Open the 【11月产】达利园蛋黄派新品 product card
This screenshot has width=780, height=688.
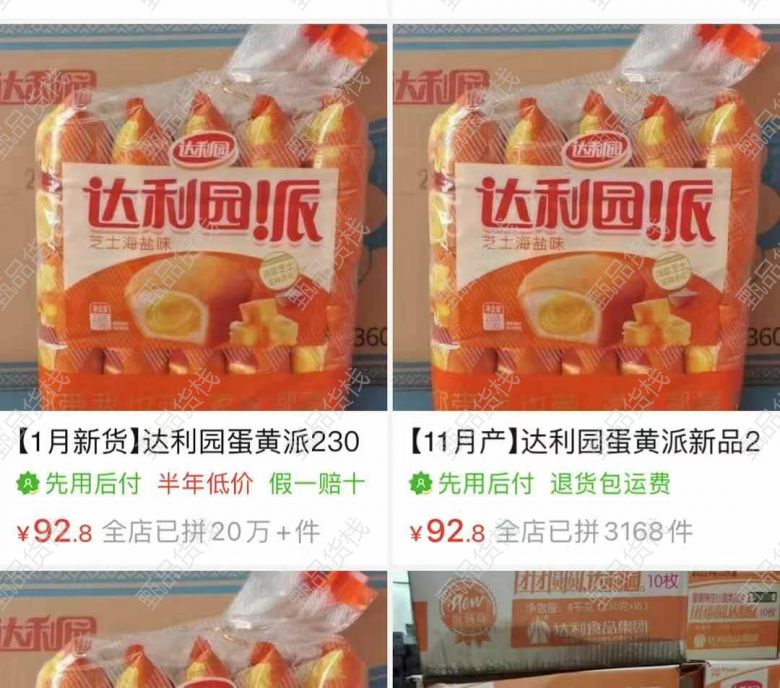coord(584,441)
